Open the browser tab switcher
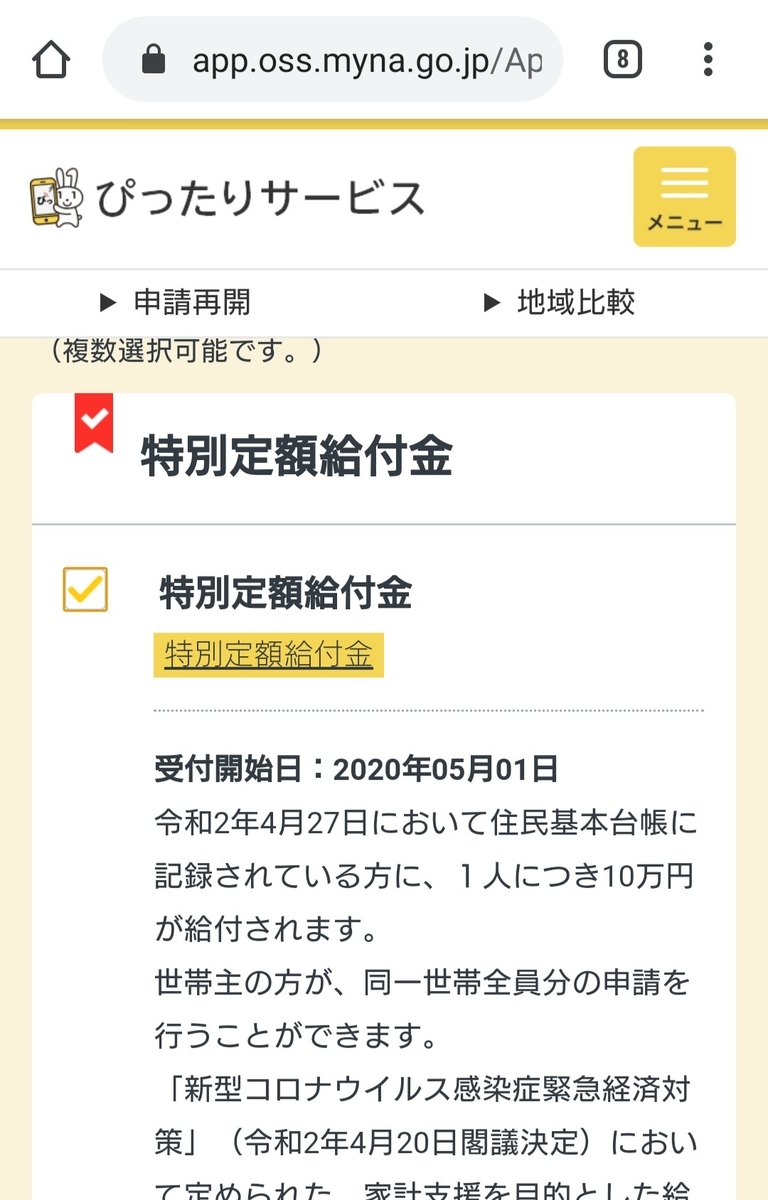Screen dimensions: 768x1200 tap(622, 61)
